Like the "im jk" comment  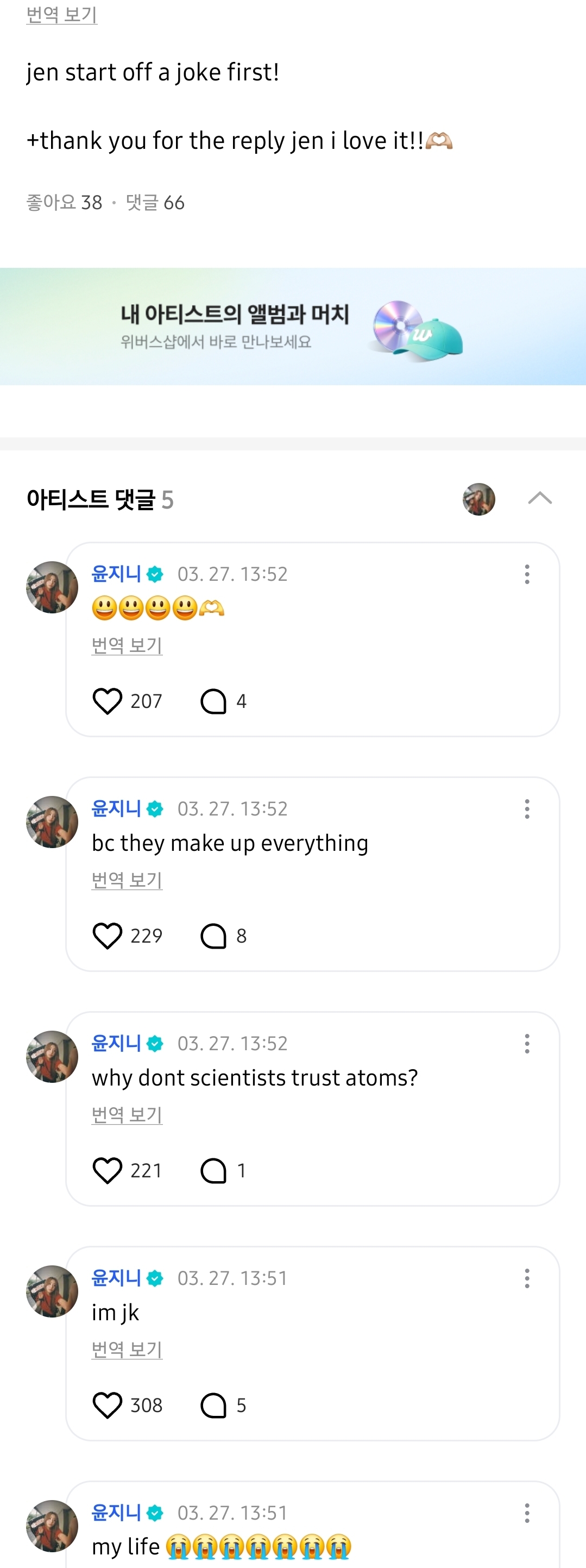tap(108, 1406)
